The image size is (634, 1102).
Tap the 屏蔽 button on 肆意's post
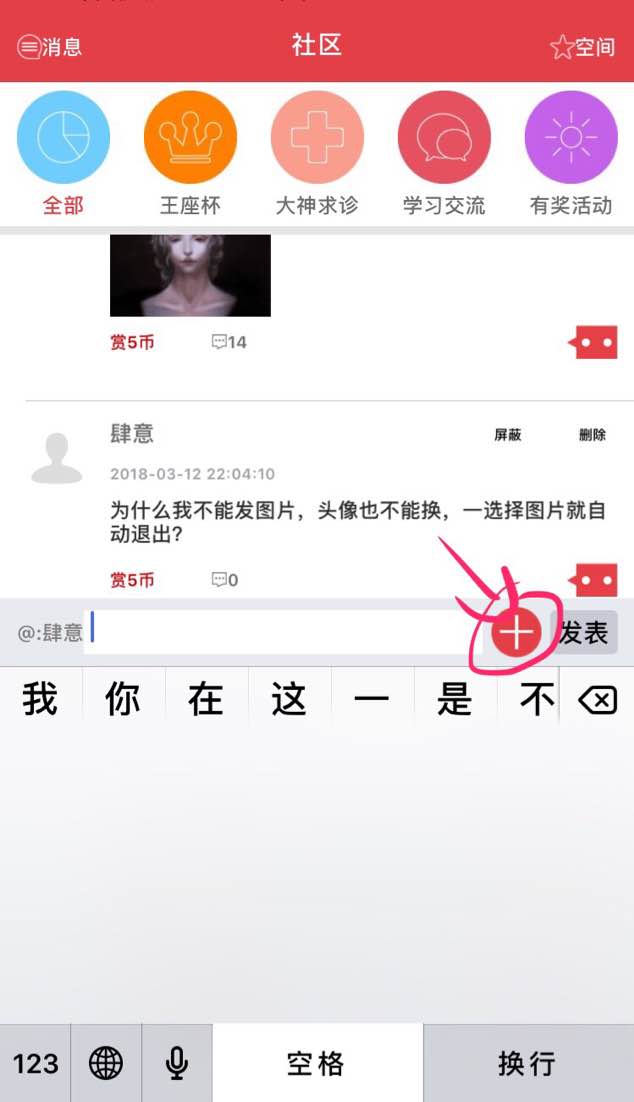point(508,435)
